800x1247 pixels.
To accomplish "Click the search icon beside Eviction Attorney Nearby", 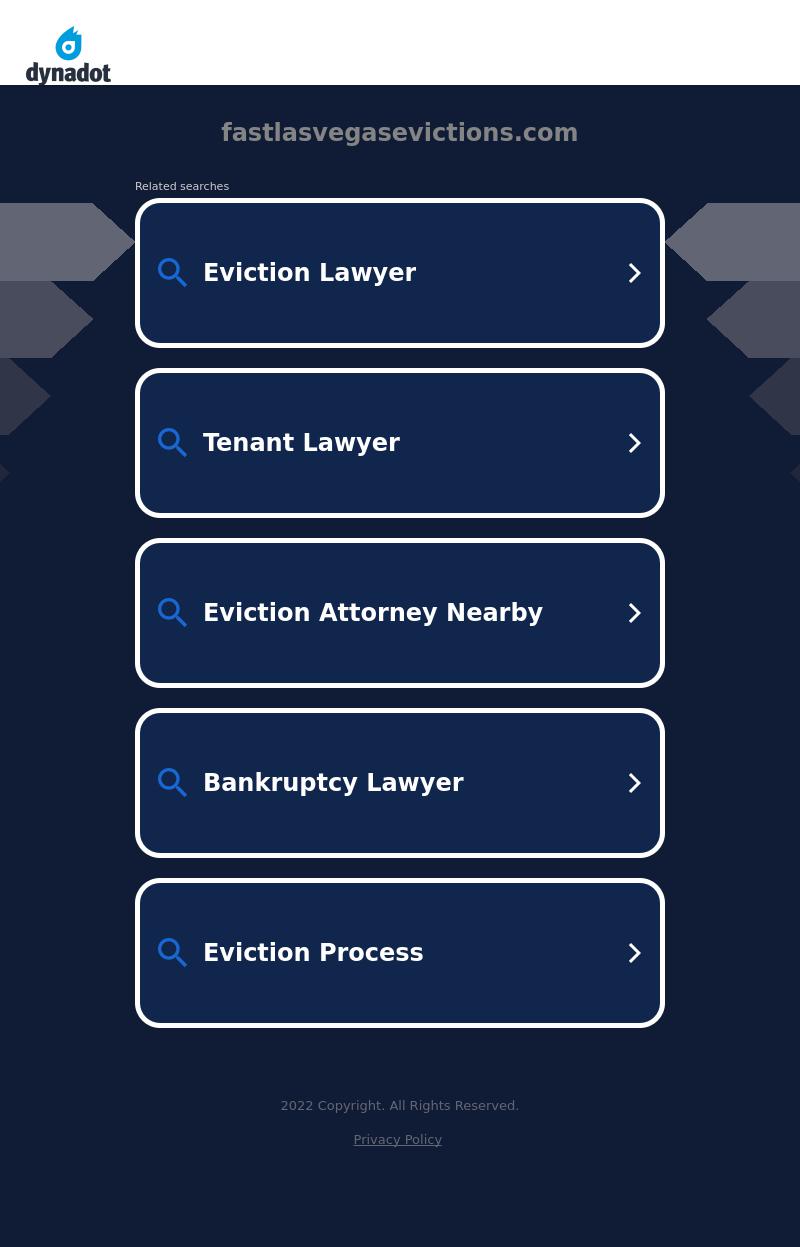I will [x=172, y=612].
